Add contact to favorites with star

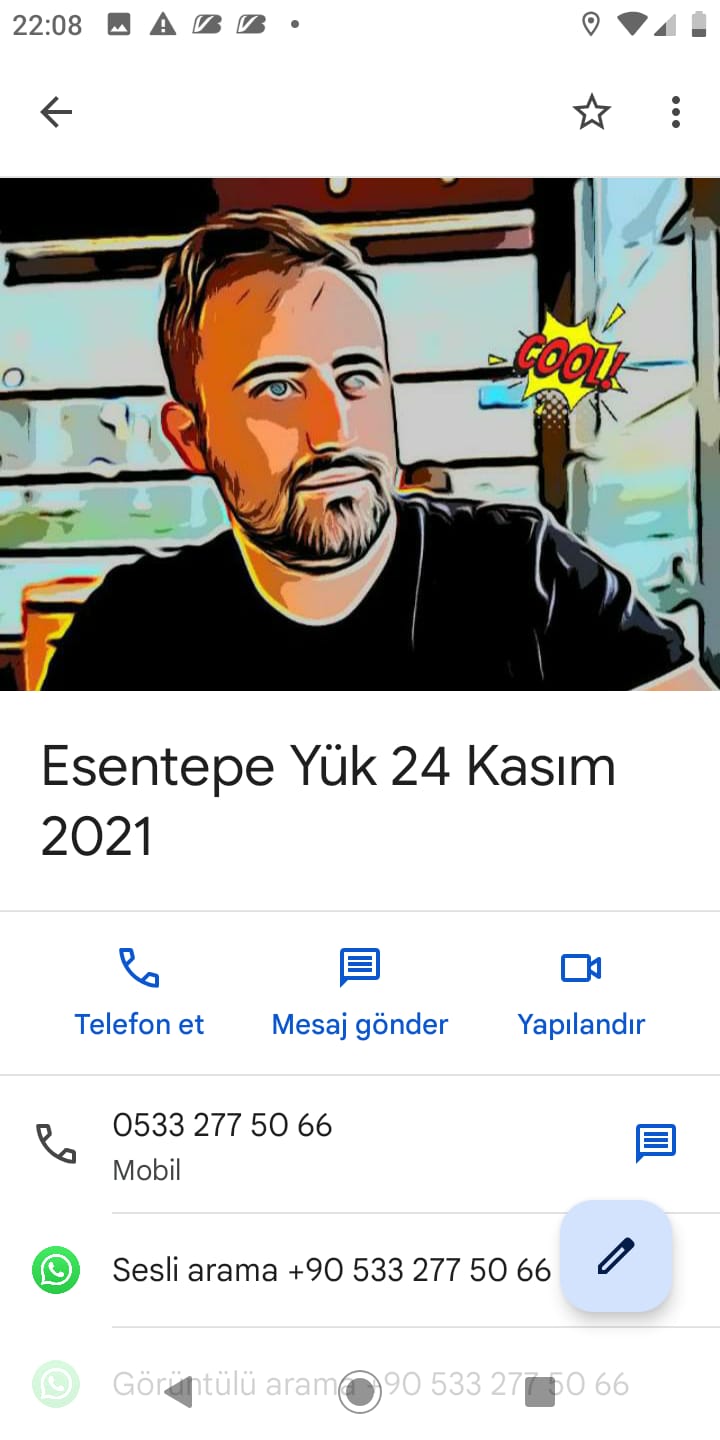click(x=591, y=112)
